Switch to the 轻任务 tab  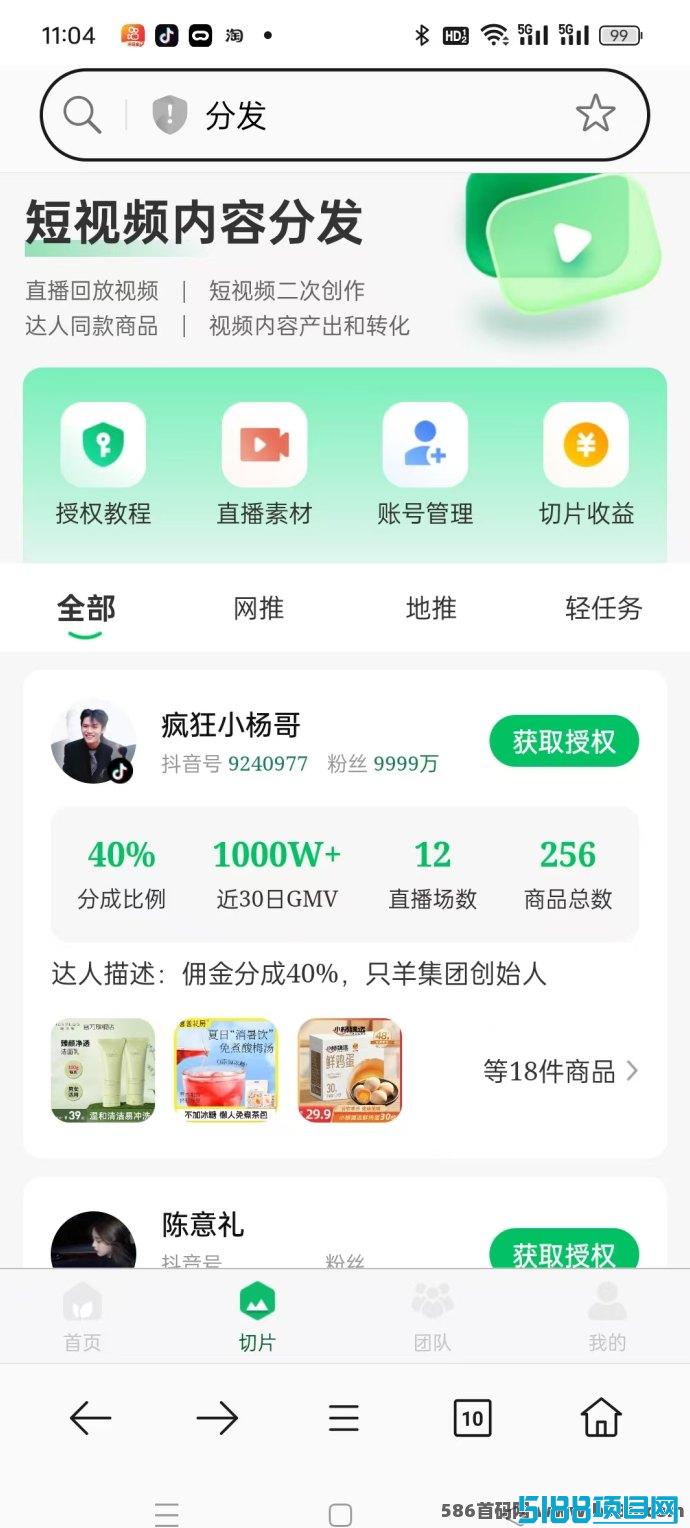pyautogui.click(x=603, y=608)
